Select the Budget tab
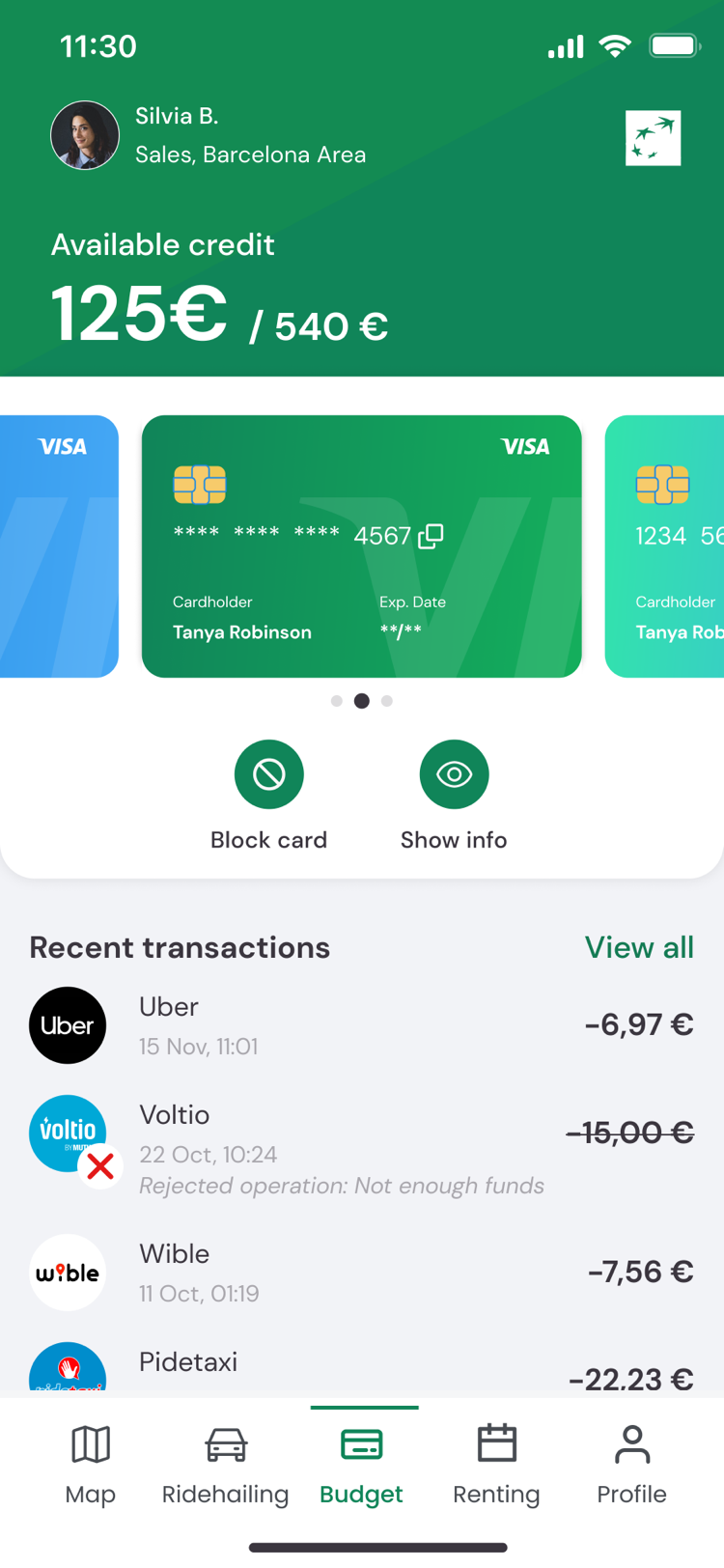Viewport: 724px width, 1568px height. [362, 1465]
